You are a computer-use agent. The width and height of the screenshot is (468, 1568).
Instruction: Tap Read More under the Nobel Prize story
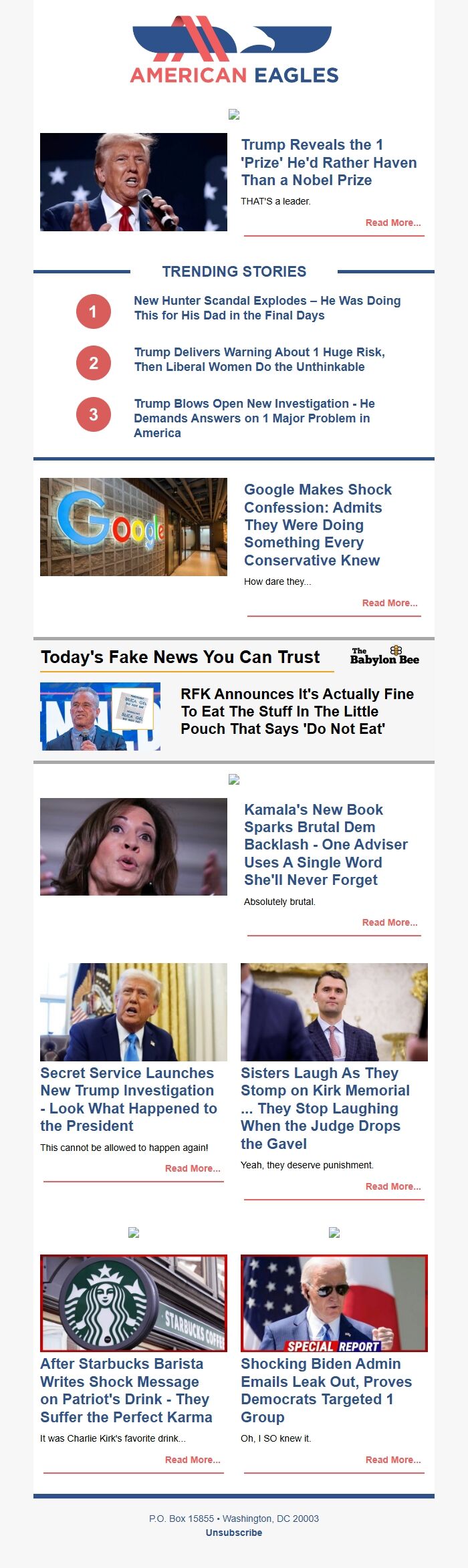click(392, 223)
